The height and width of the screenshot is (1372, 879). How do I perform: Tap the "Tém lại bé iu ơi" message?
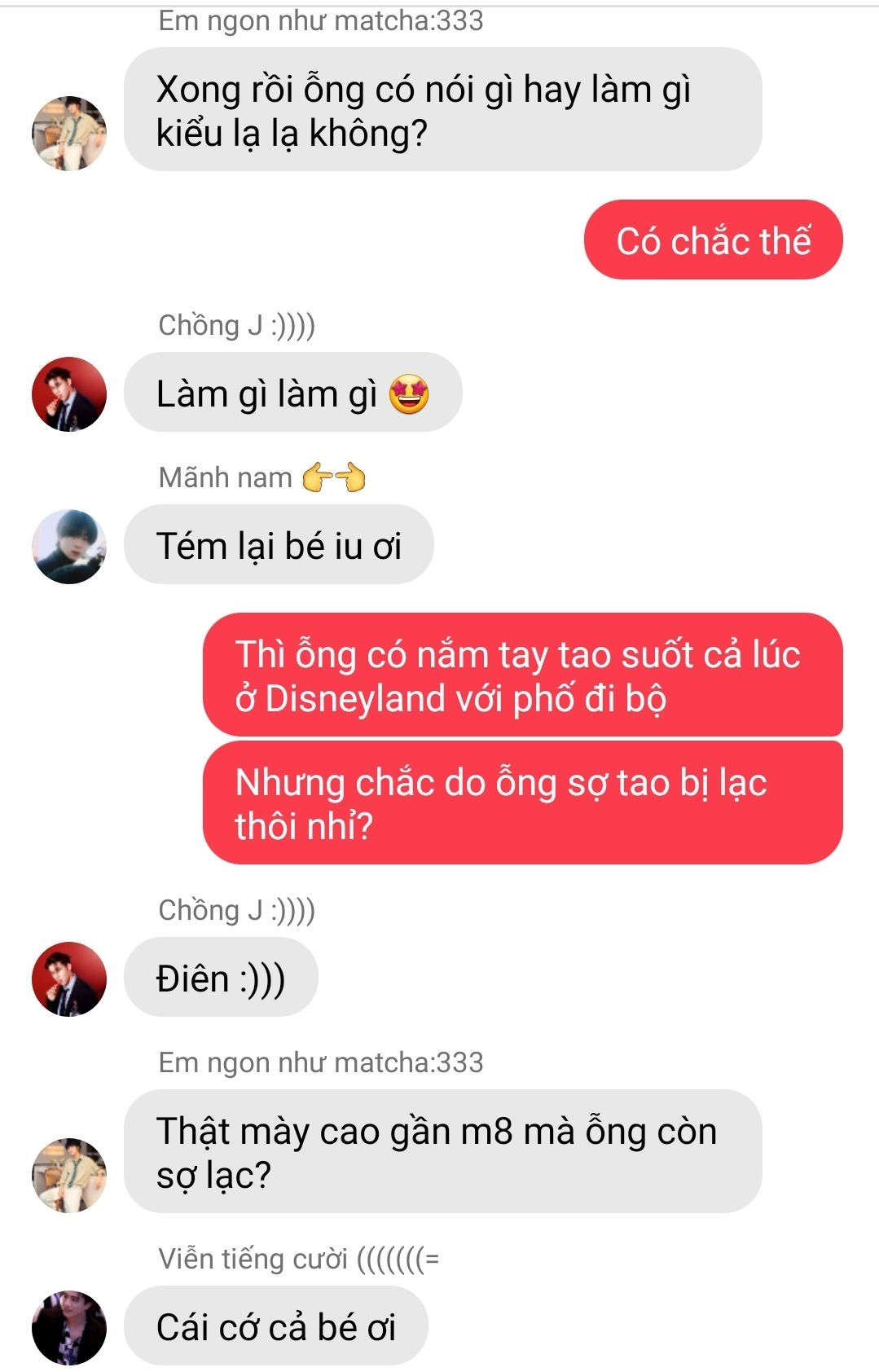tap(279, 545)
